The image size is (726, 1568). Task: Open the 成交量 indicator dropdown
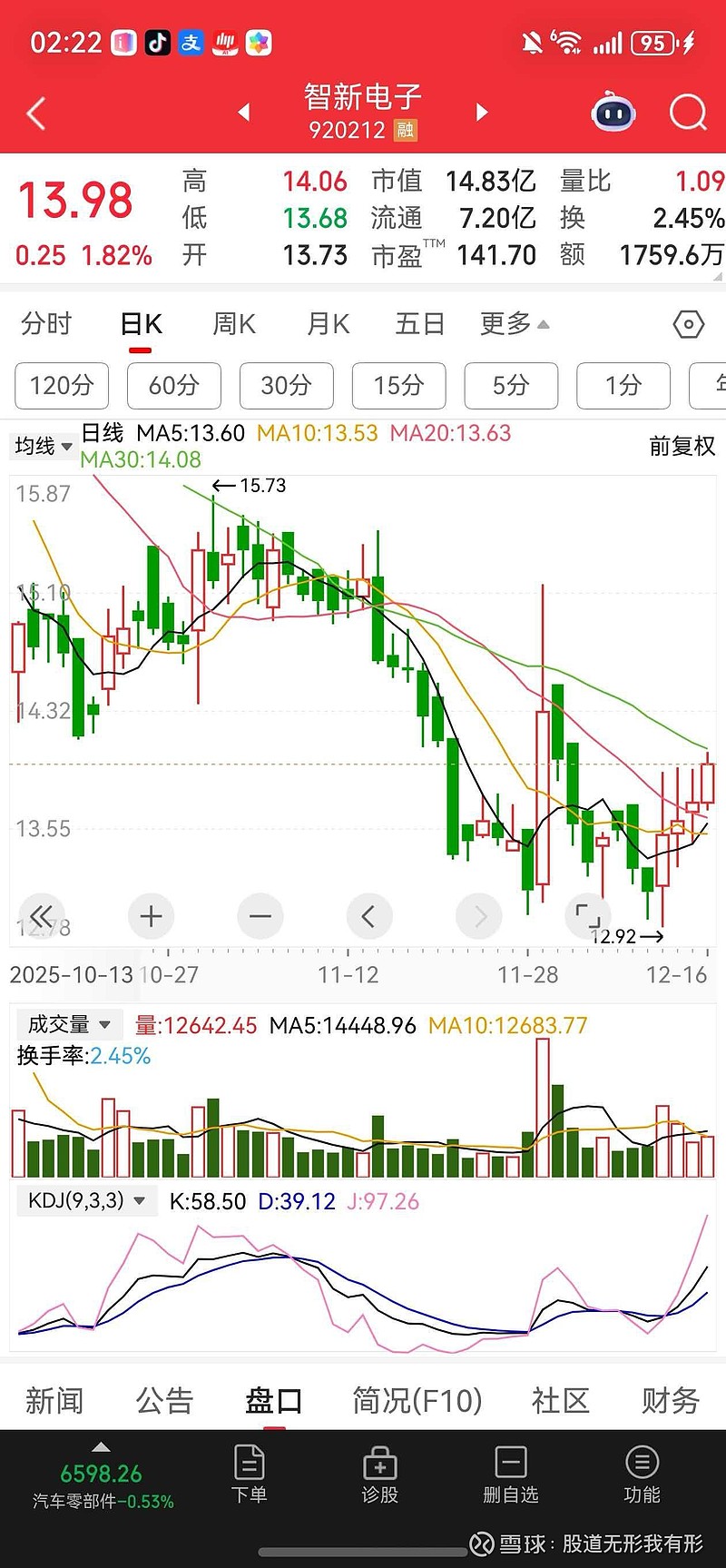click(68, 1025)
